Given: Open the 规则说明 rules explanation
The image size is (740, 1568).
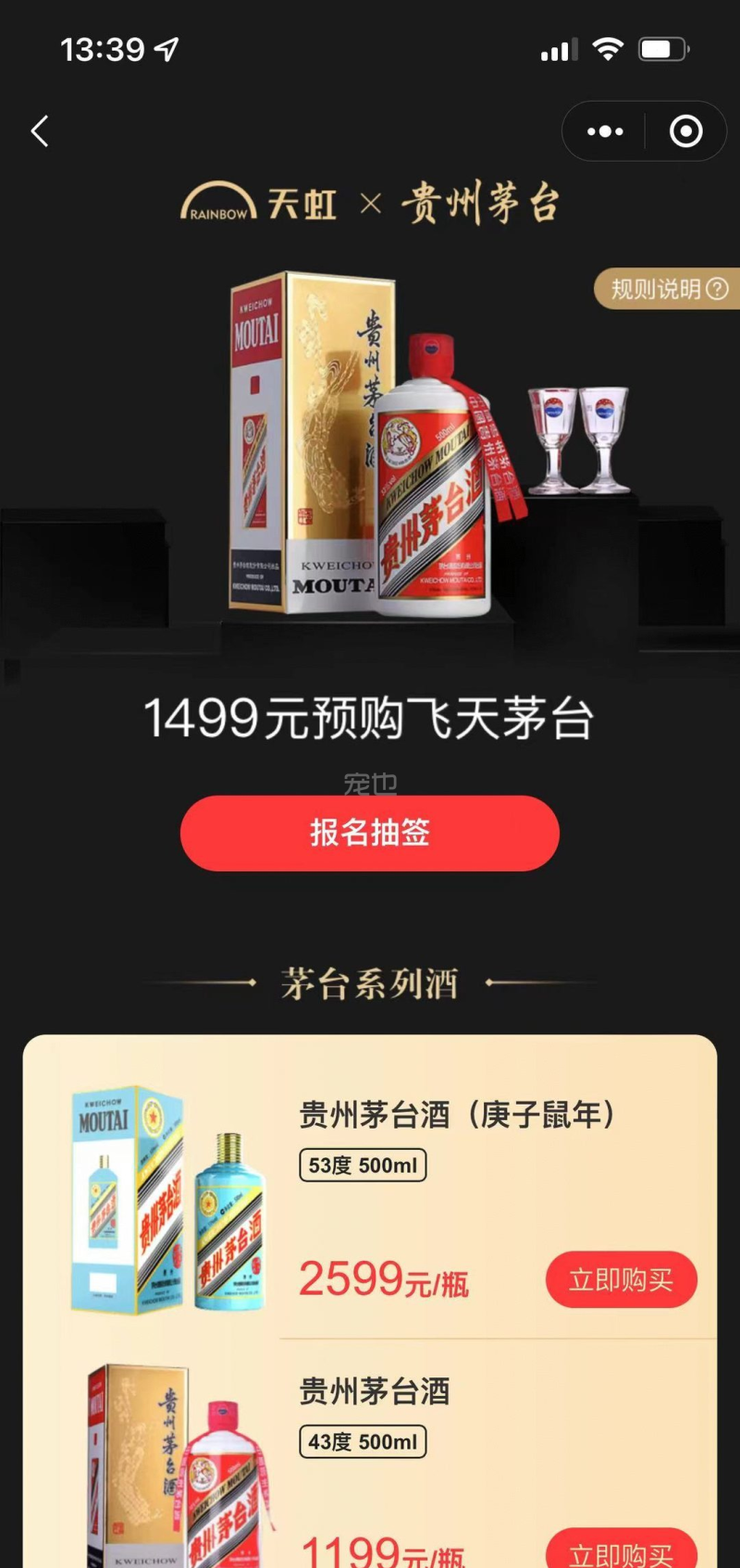Looking at the screenshot, I should click(668, 290).
